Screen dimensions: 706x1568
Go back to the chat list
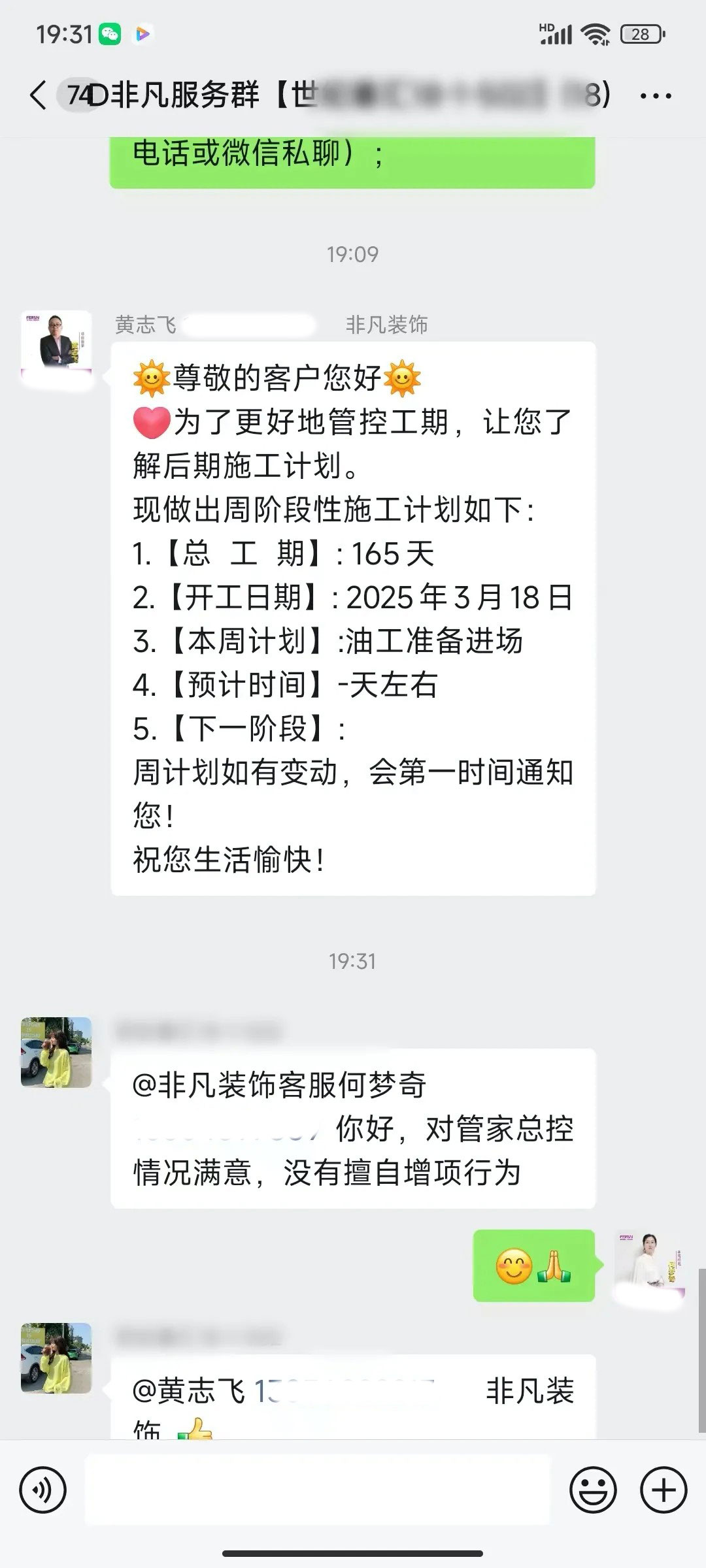pyautogui.click(x=38, y=95)
